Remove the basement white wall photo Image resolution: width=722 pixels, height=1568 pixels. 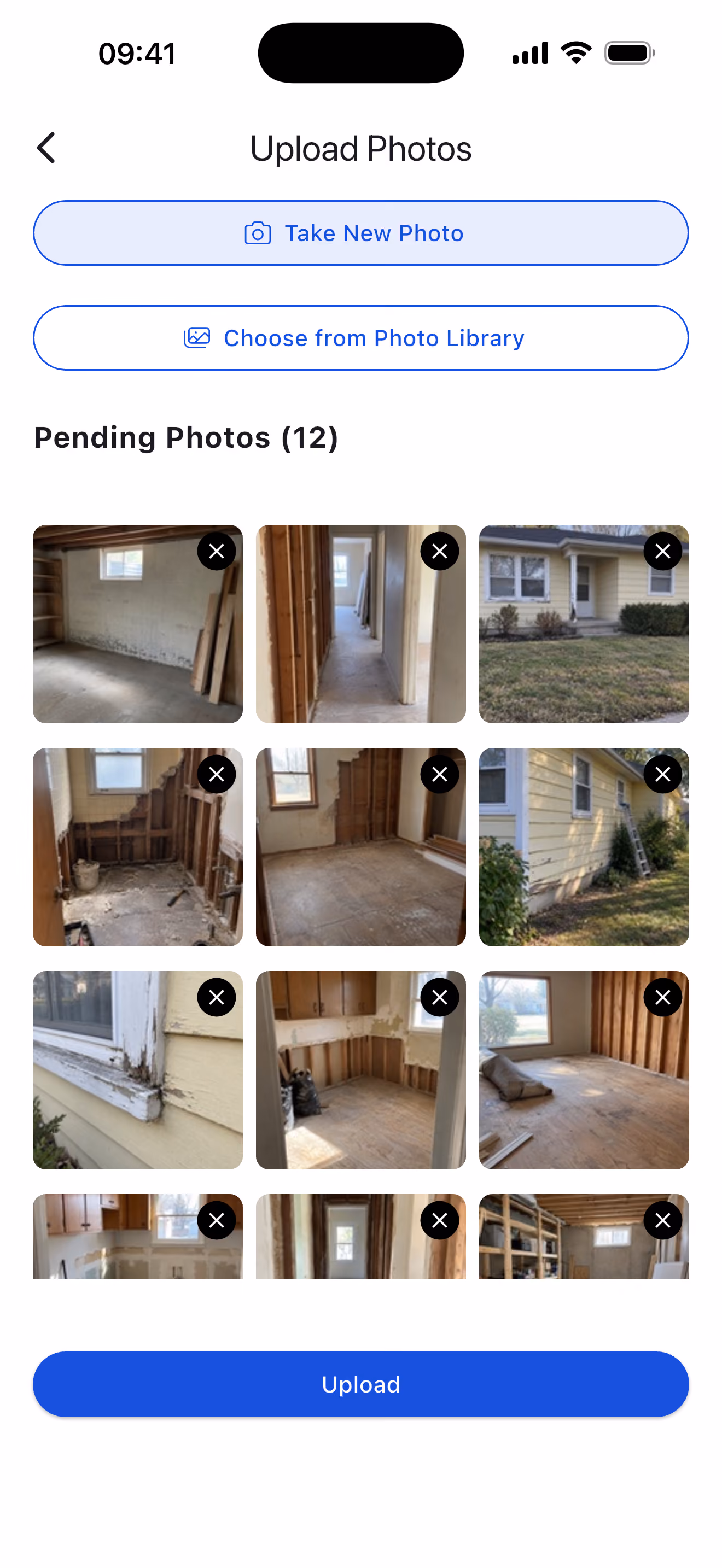(217, 552)
